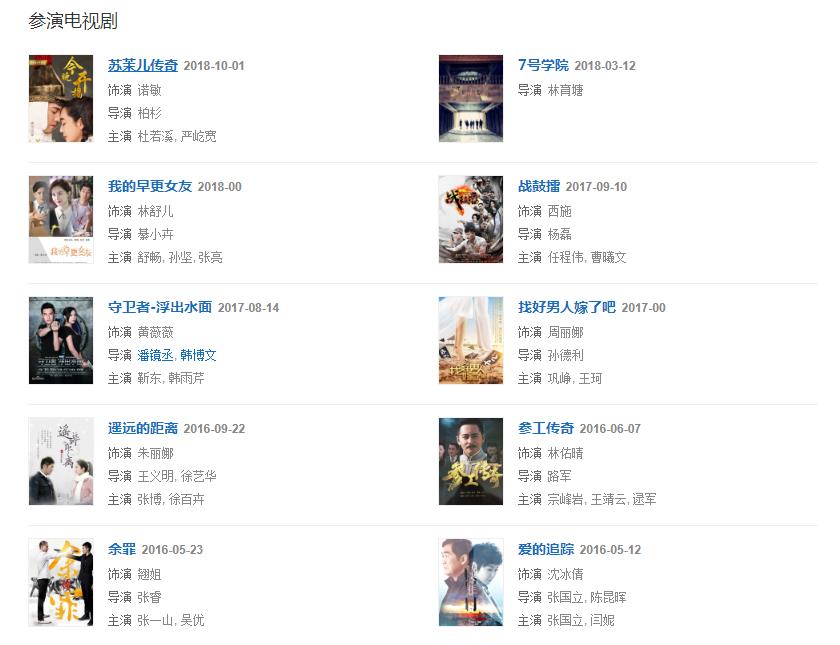840x645 pixels.
Task: Tap the poster of 守卫者-浮出水面
Action: (61, 340)
